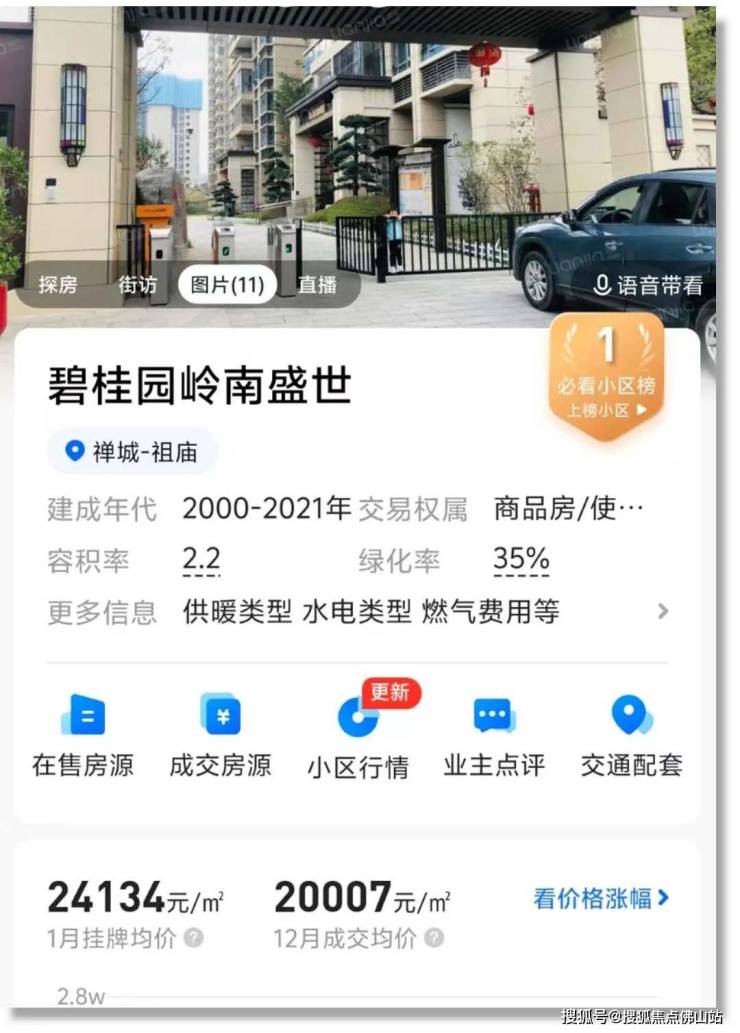Start 语音带看 voice tour

(648, 285)
